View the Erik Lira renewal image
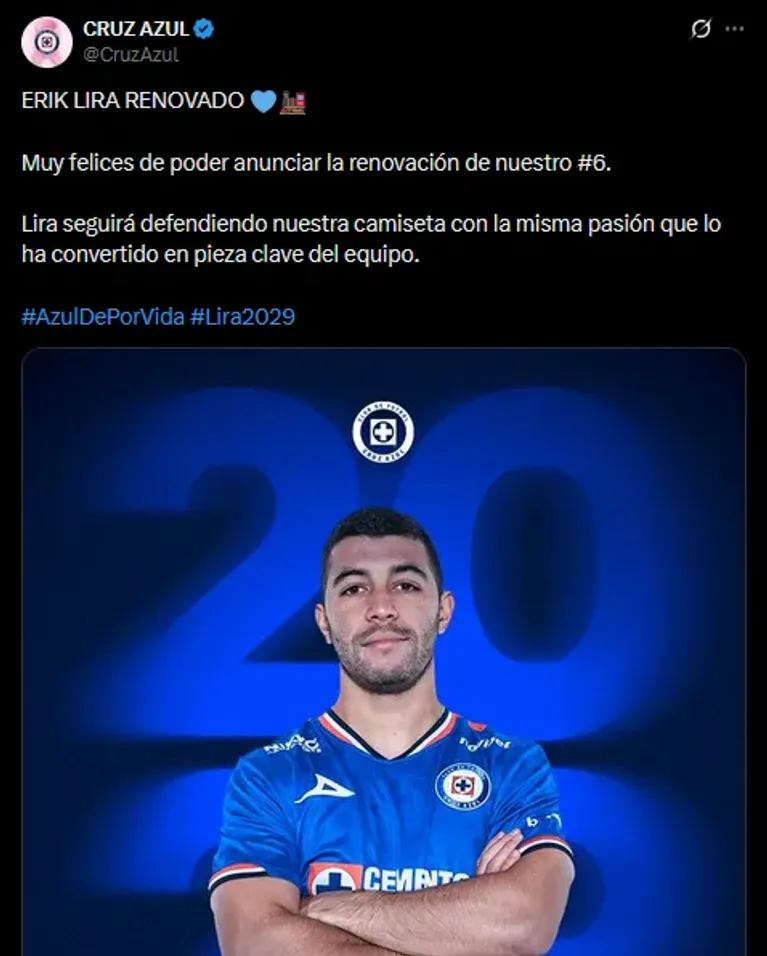 (x=384, y=650)
